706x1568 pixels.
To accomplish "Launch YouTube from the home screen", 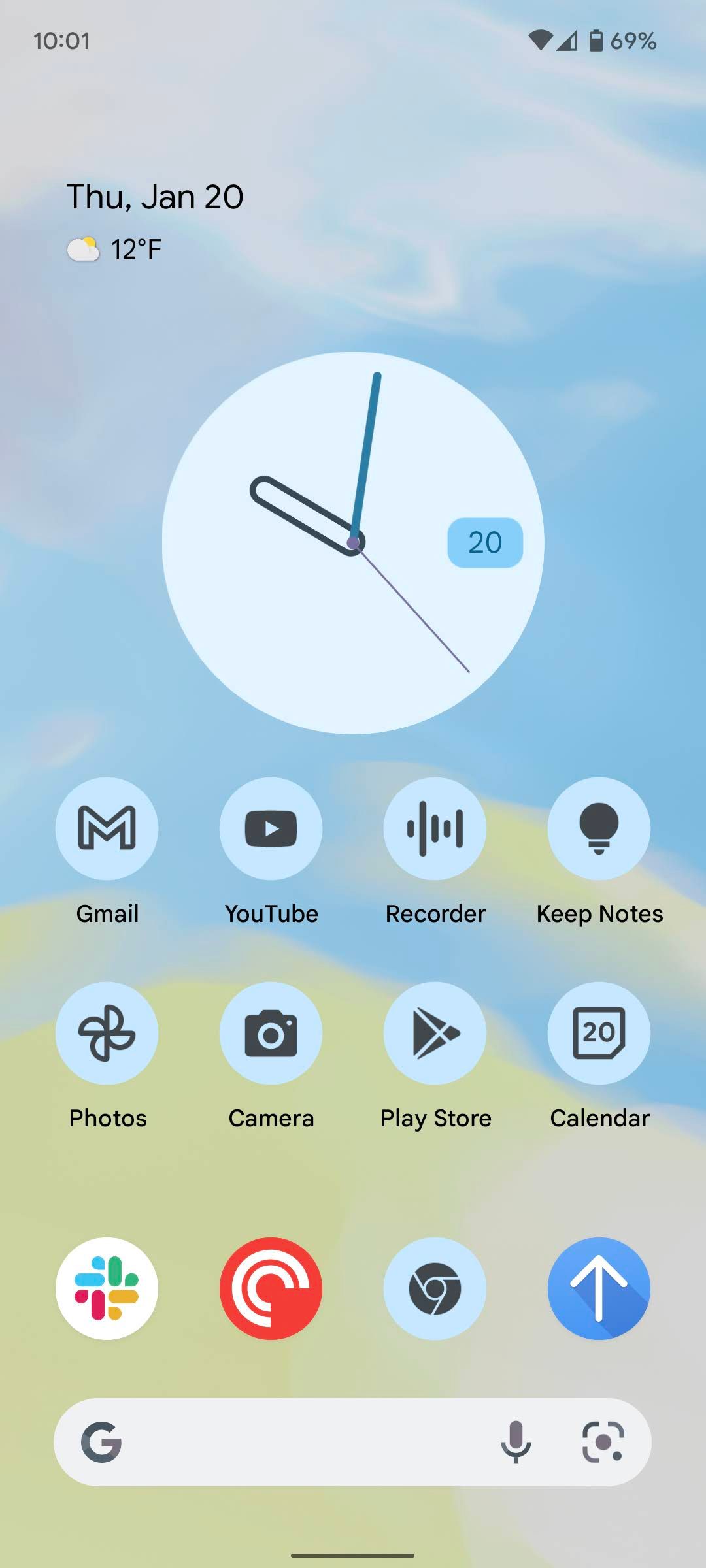I will coord(271,828).
